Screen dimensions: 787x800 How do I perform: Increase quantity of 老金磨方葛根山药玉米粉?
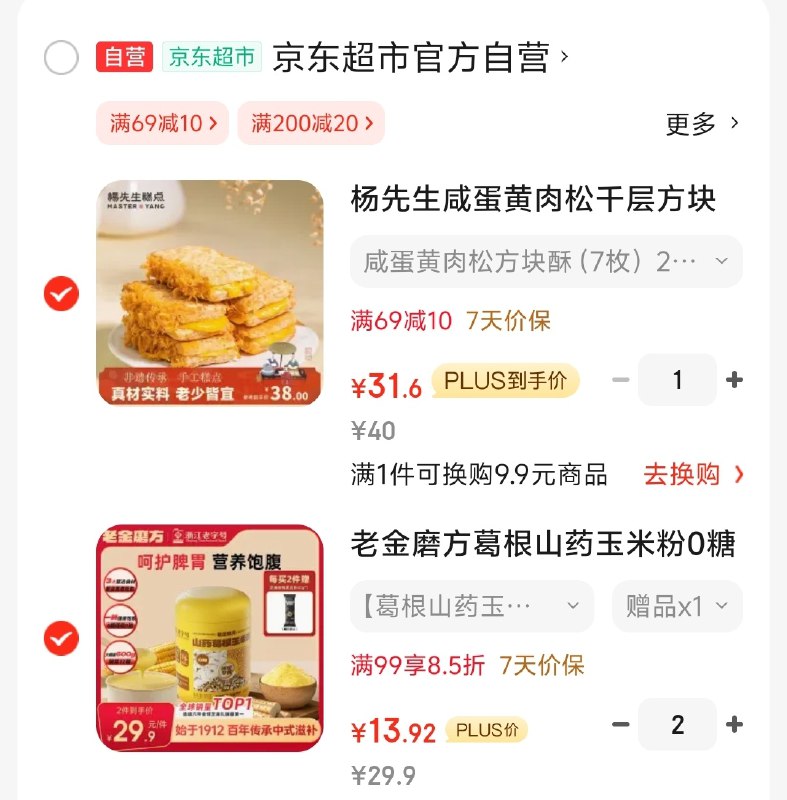coord(734,725)
